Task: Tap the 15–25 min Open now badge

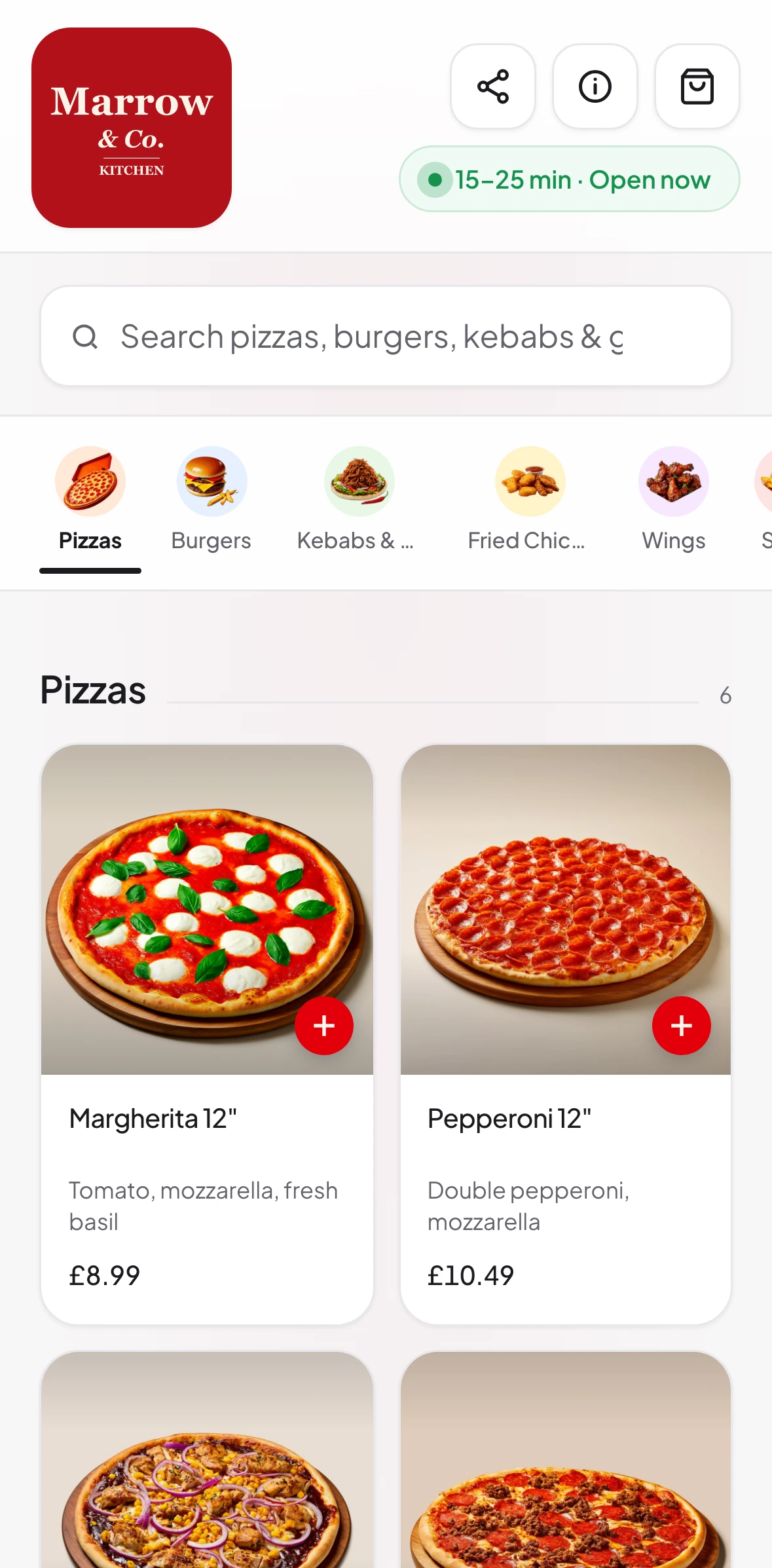Action: point(570,179)
